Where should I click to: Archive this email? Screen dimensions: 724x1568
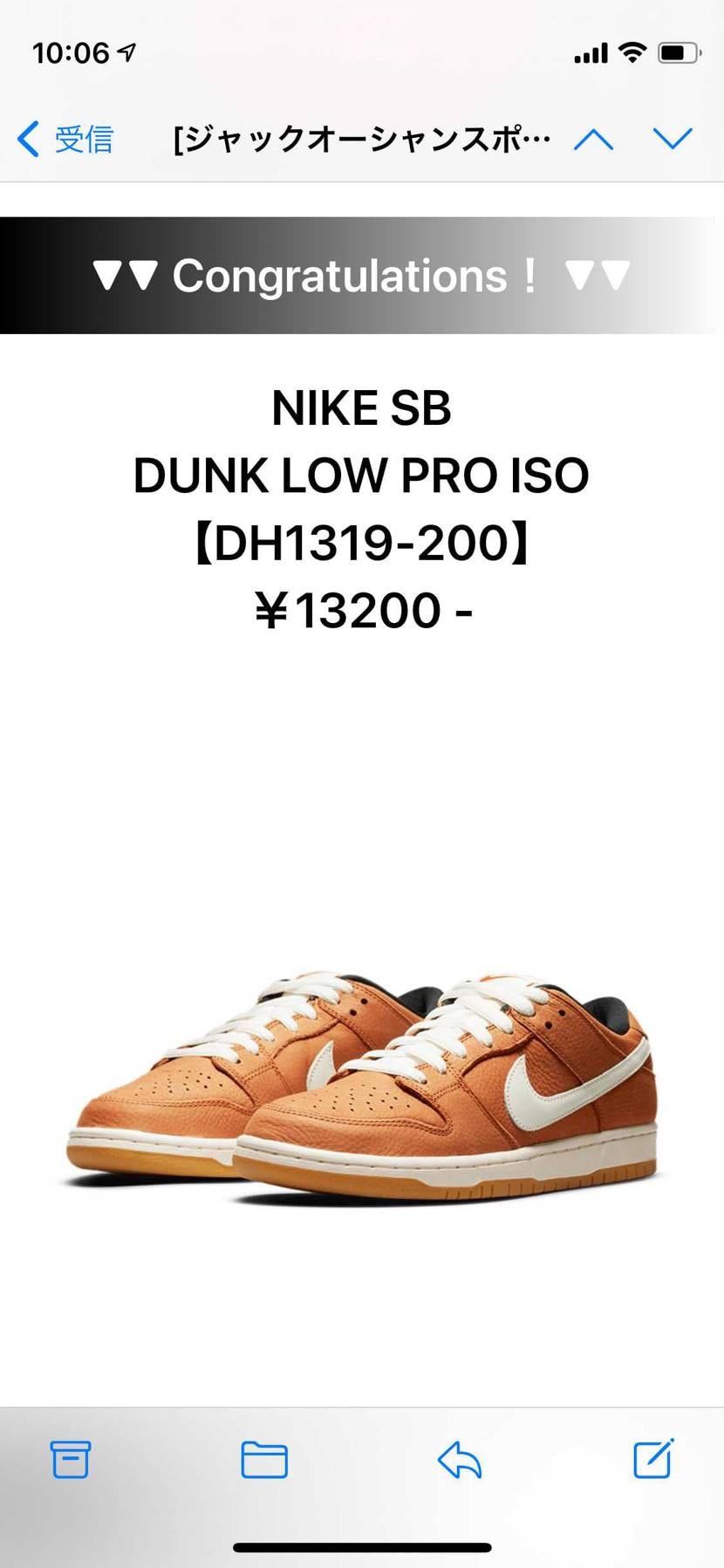pos(71,1459)
